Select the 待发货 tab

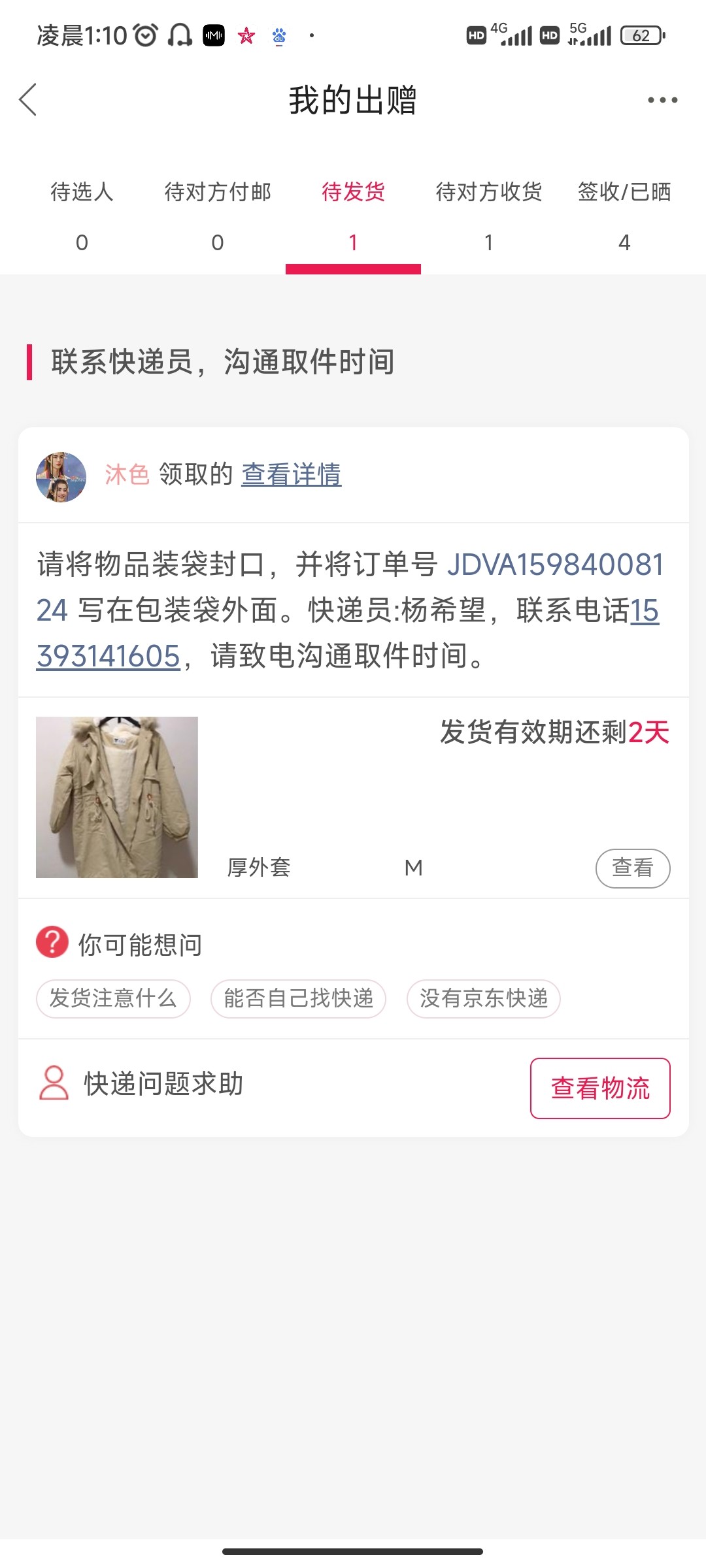point(353,216)
